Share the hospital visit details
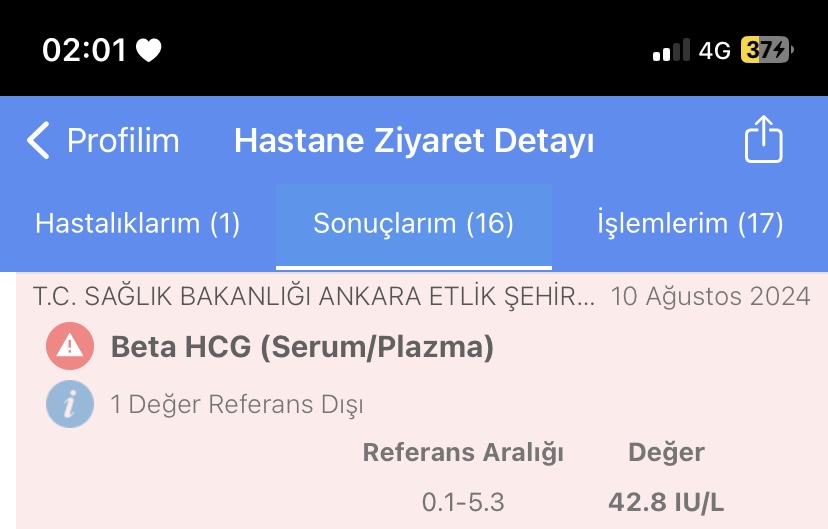This screenshot has width=828, height=529. [763, 140]
